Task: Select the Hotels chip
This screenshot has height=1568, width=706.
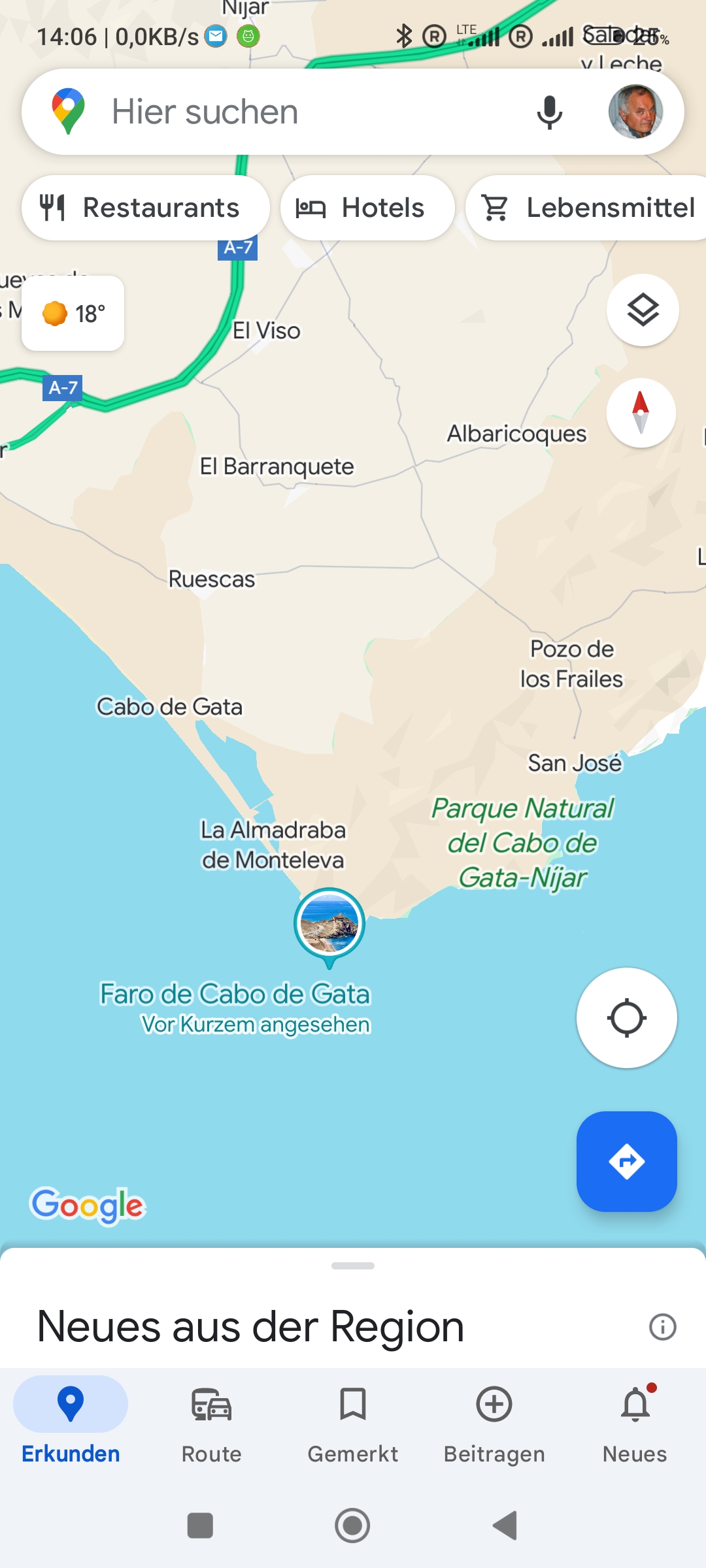Action: tap(367, 208)
